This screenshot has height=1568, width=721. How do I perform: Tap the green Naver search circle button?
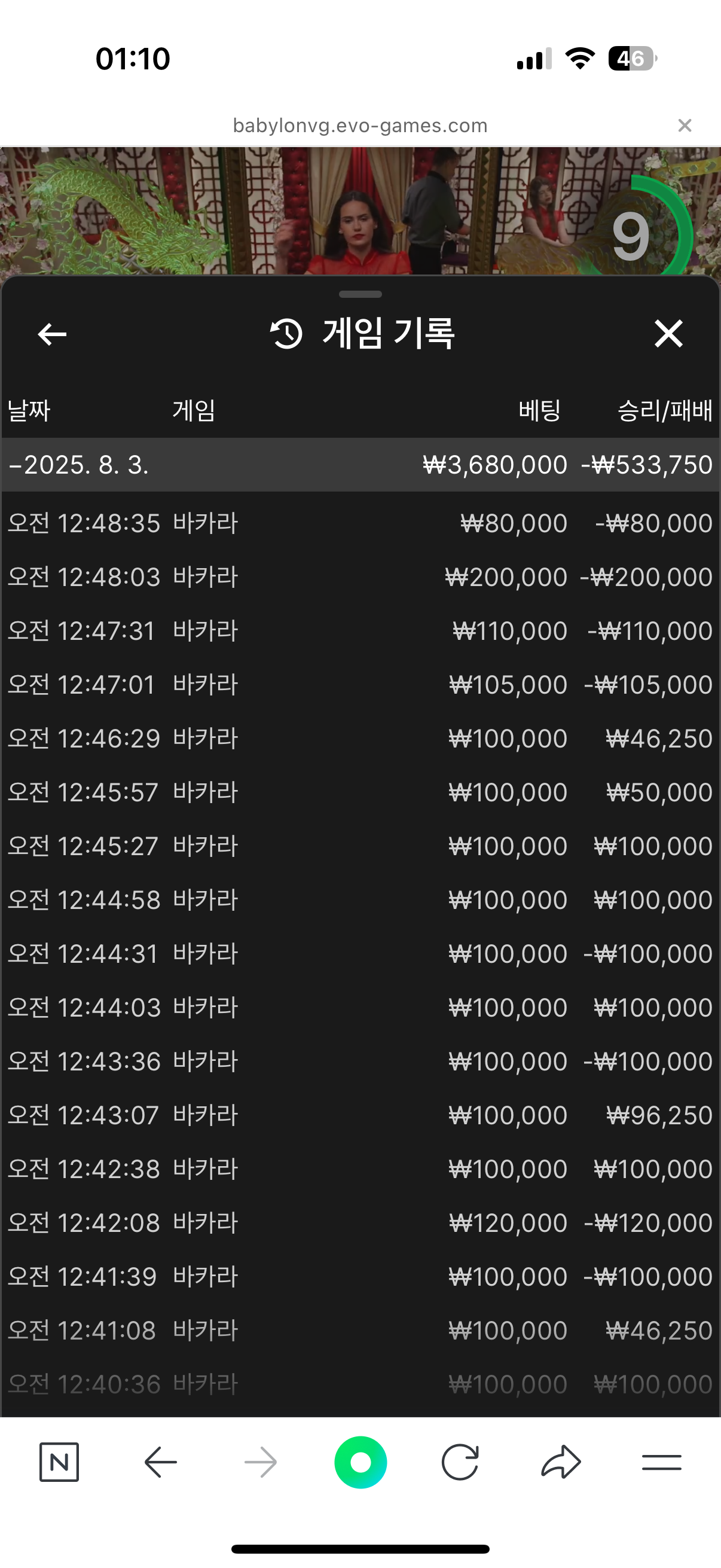tap(360, 1462)
